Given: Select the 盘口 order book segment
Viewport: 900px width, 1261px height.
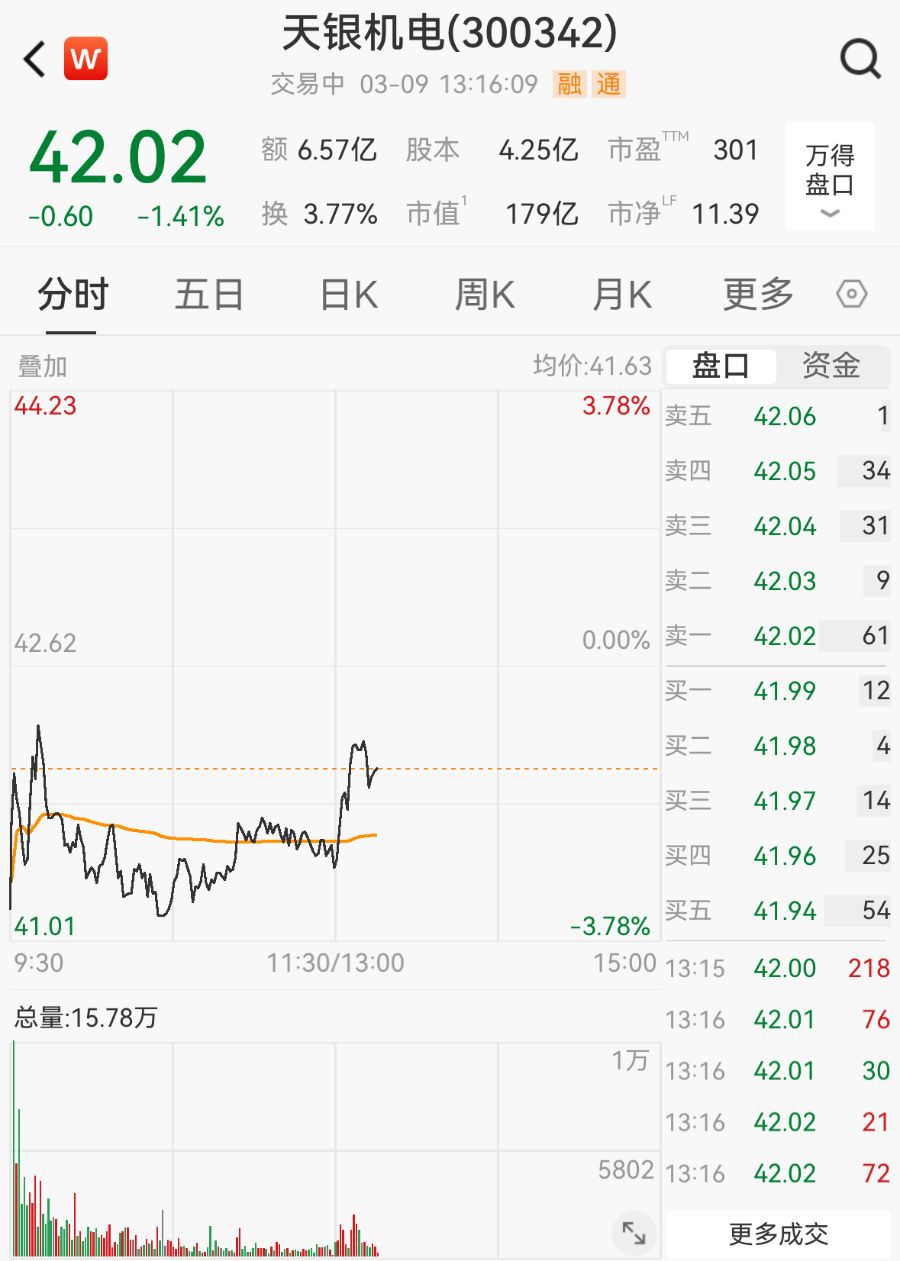Looking at the screenshot, I should [x=721, y=366].
